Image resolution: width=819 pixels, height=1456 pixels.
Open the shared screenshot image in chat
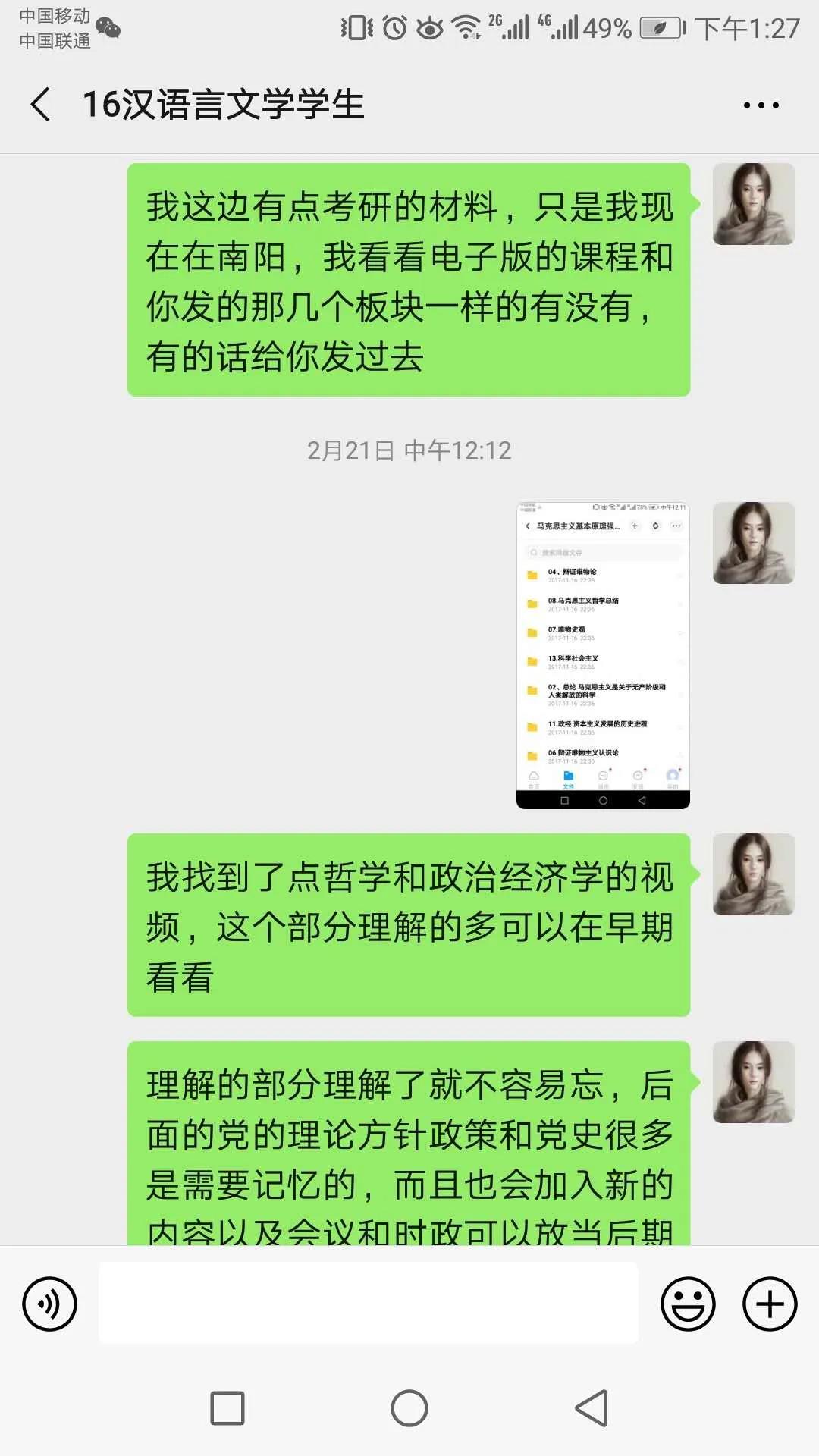(x=603, y=655)
